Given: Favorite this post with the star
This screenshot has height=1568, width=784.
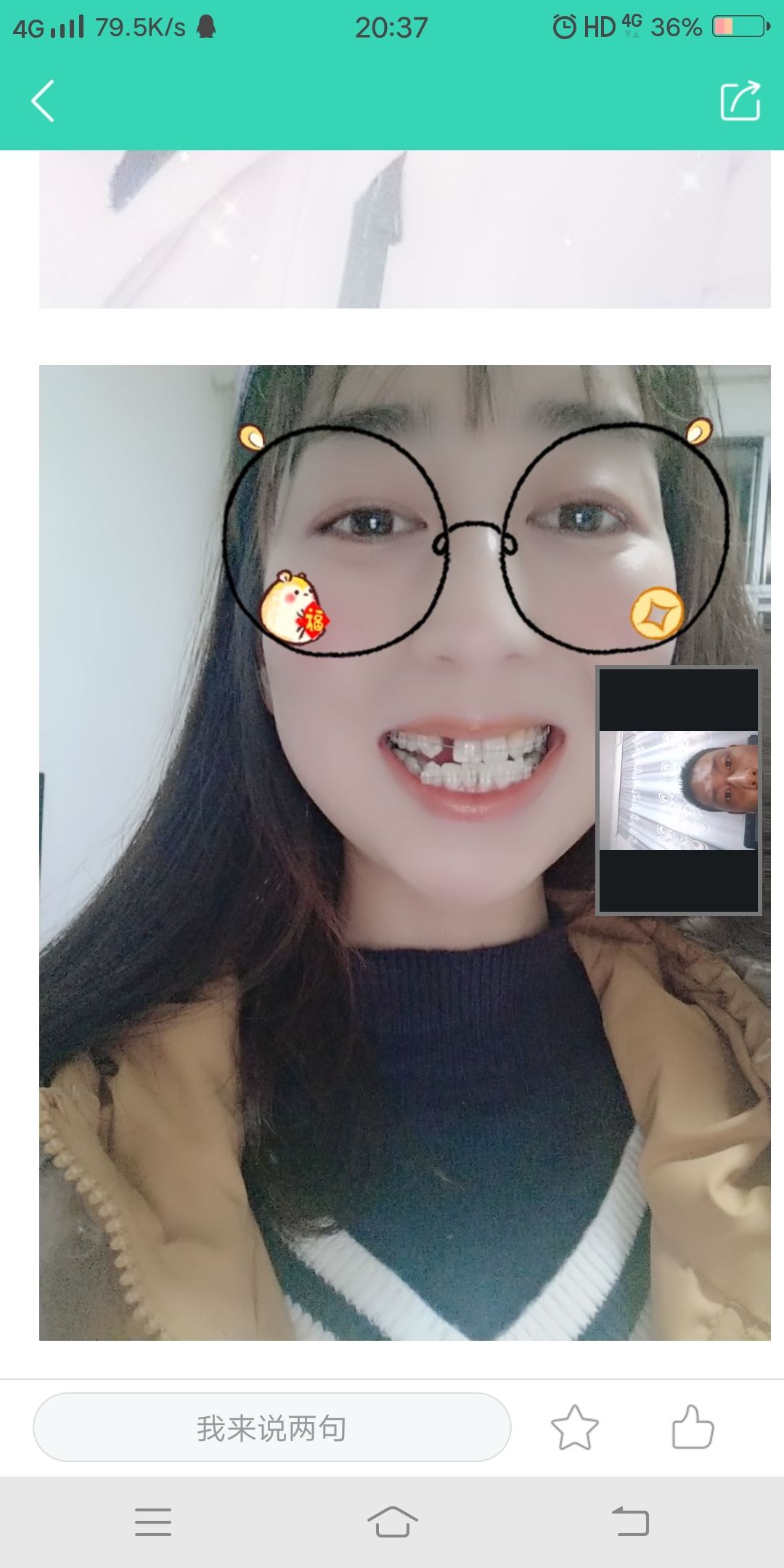Looking at the screenshot, I should (574, 1428).
